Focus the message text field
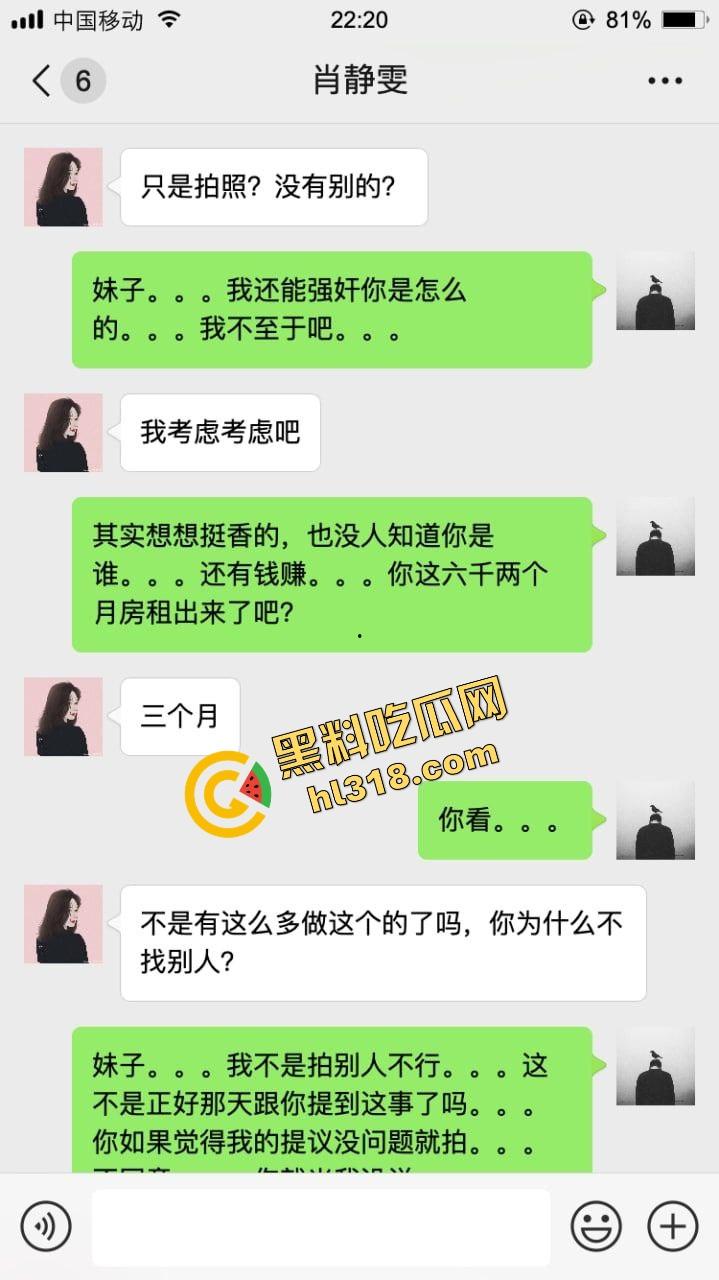 (320, 1226)
